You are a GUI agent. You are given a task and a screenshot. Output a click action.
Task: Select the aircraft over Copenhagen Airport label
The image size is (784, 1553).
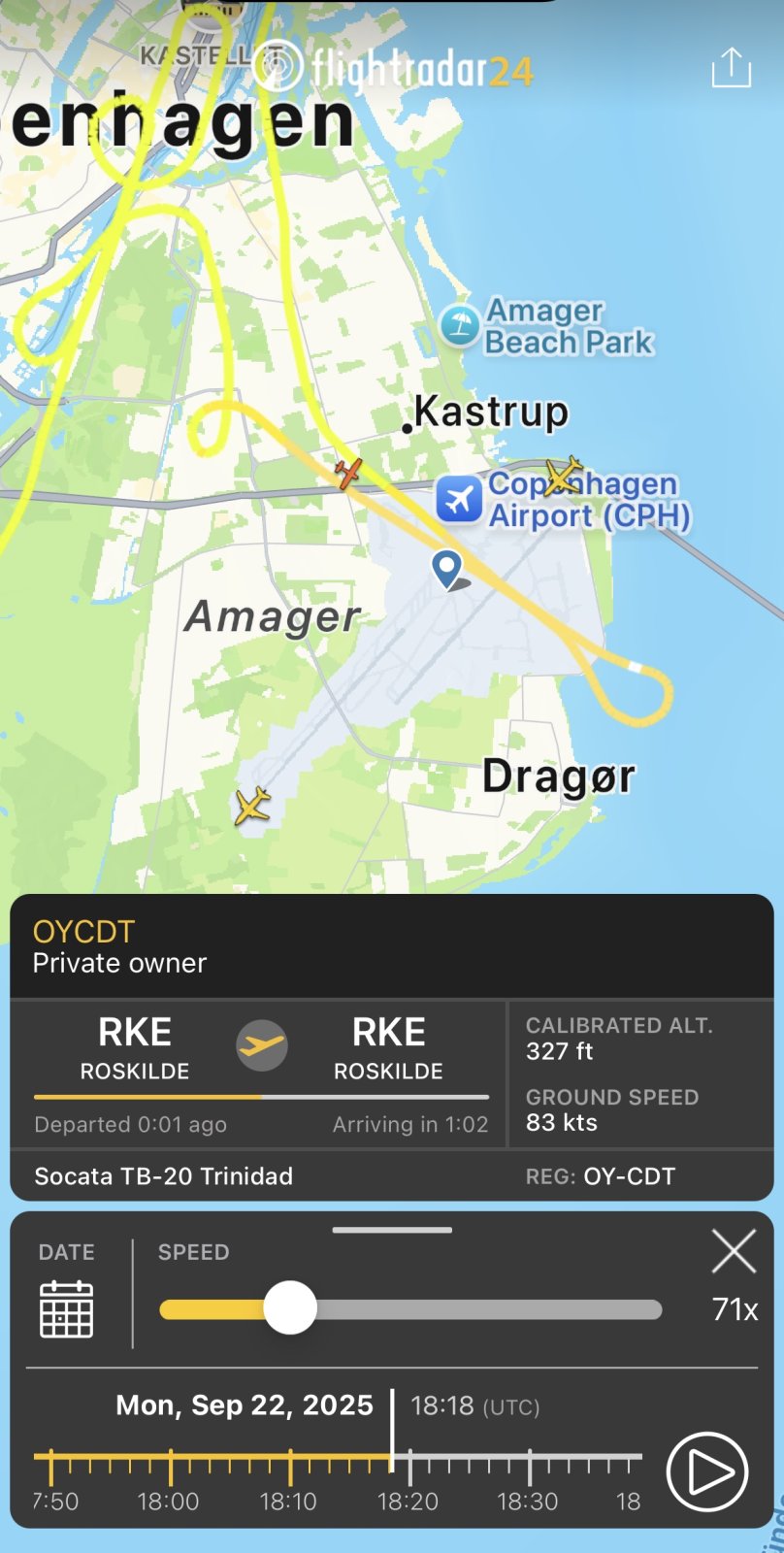562,476
